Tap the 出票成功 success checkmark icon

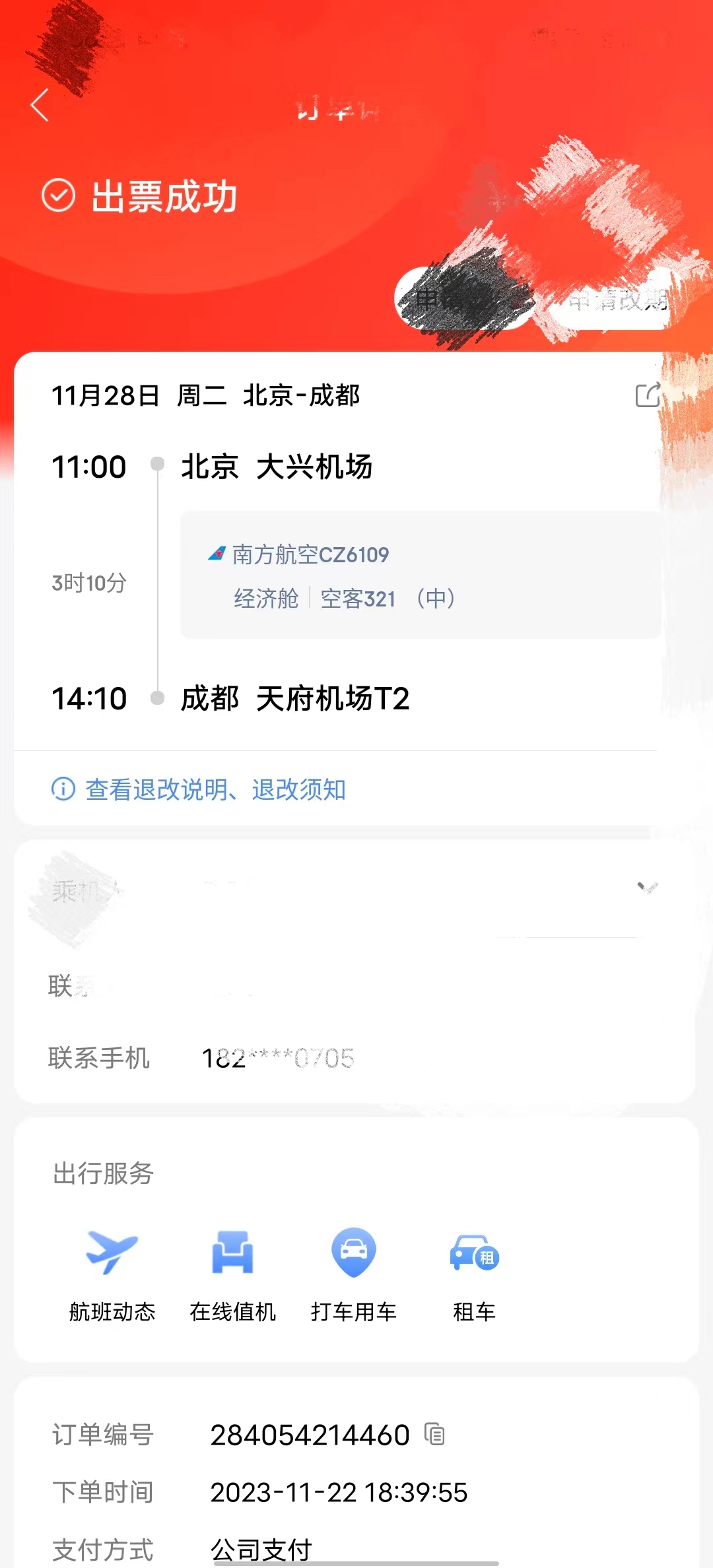(58, 195)
